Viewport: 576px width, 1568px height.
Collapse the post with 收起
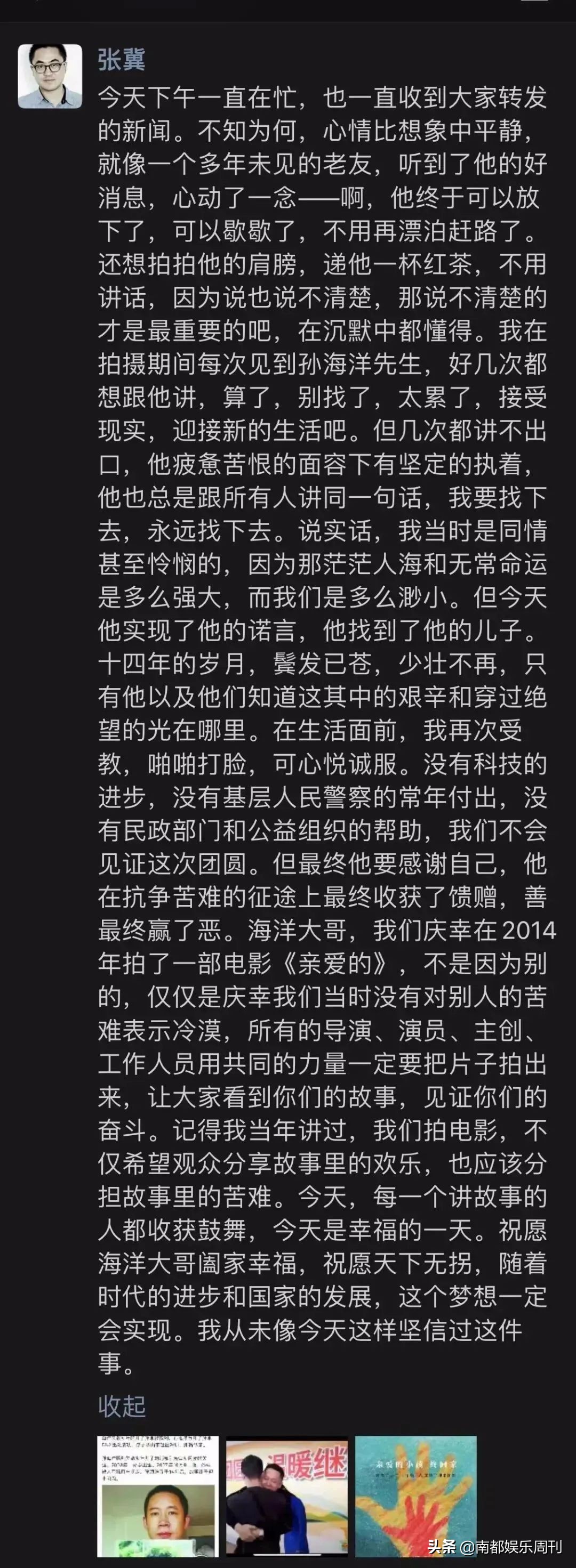(x=122, y=1406)
